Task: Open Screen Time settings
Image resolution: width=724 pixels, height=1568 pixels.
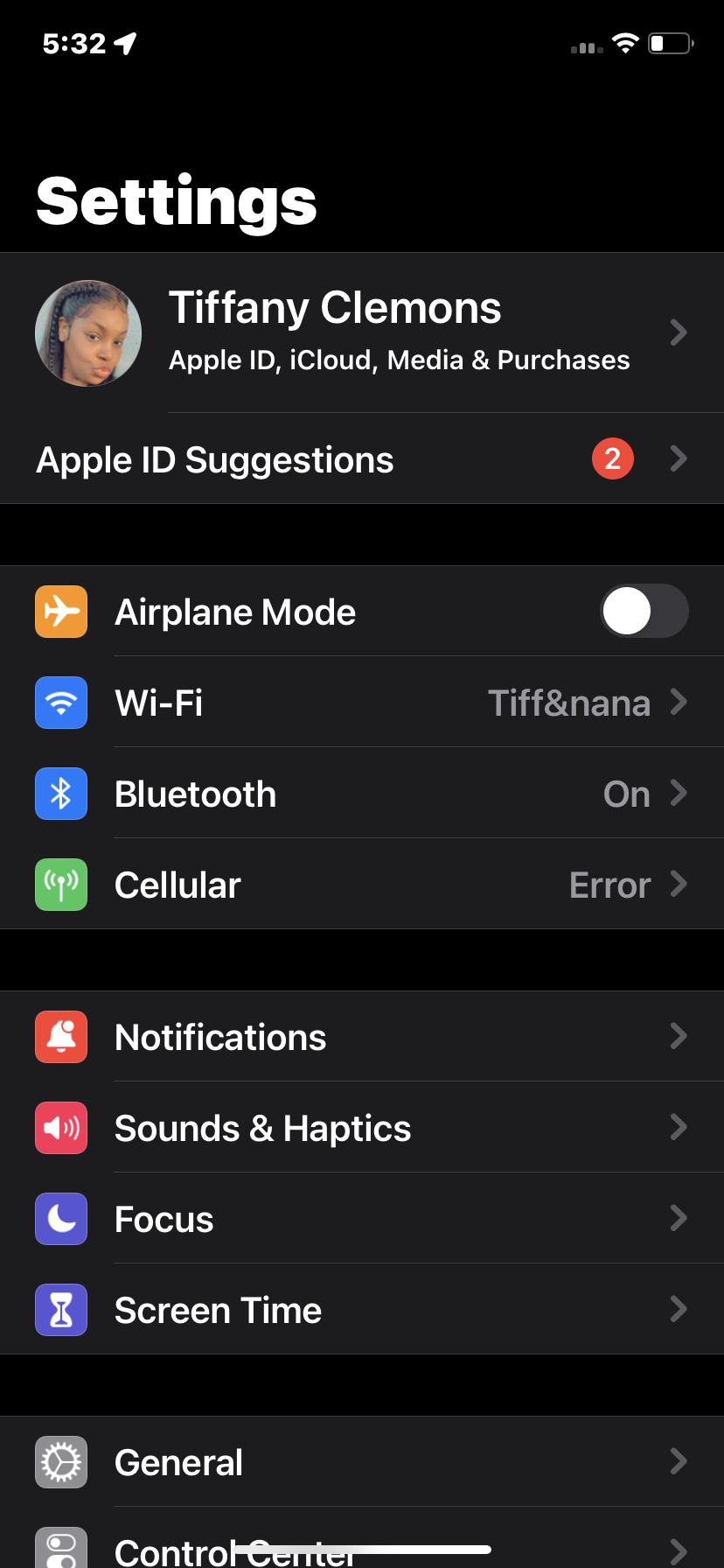Action: (361, 1310)
